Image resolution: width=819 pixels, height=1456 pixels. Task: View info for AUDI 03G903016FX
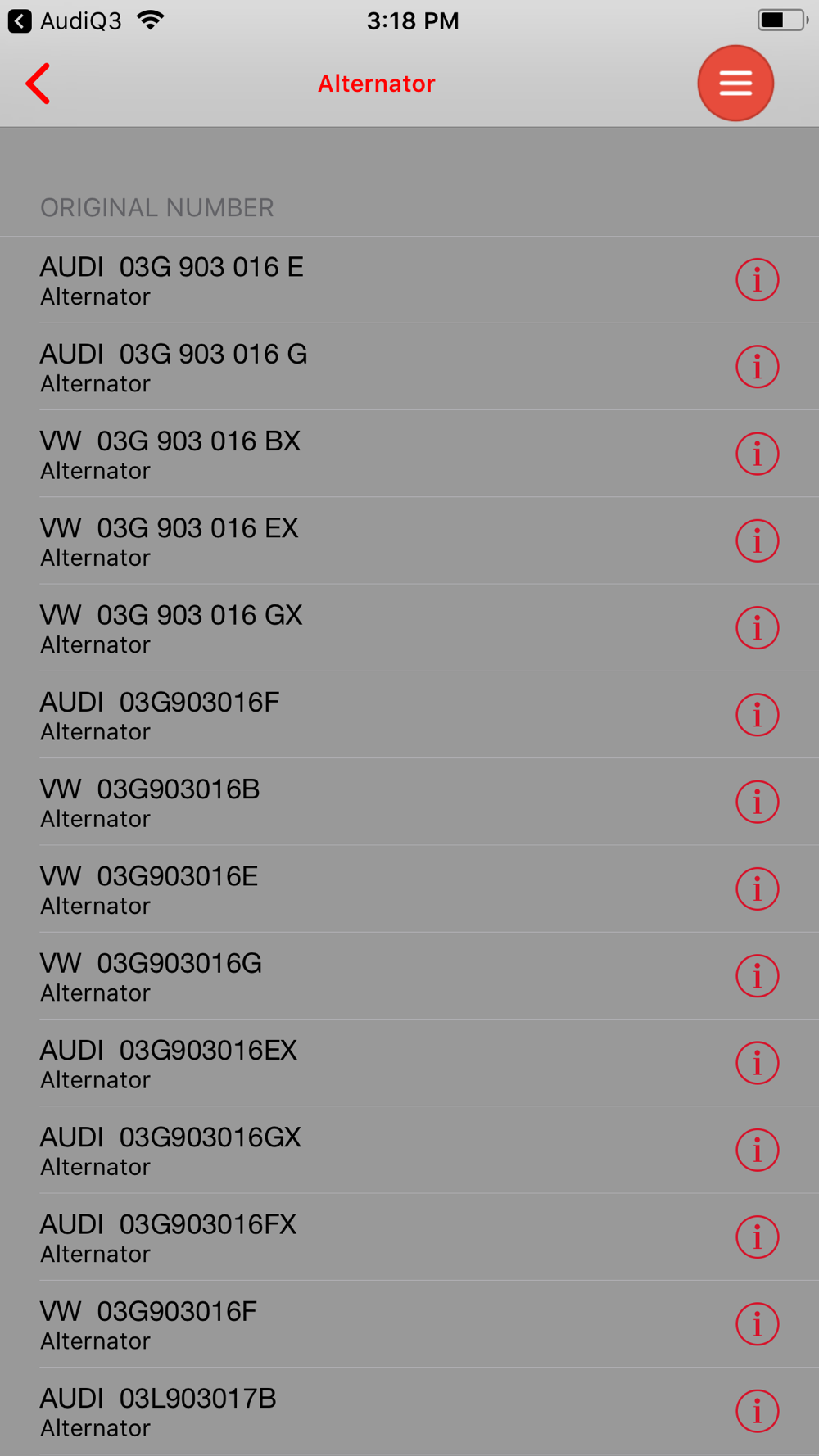point(757,1237)
